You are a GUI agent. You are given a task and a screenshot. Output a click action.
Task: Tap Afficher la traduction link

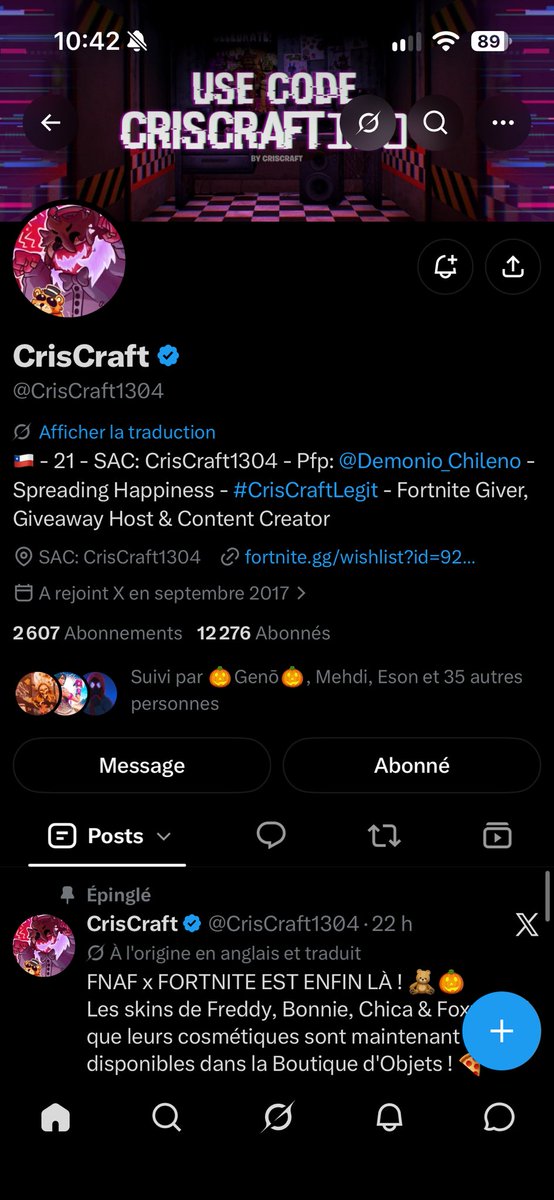tap(127, 432)
